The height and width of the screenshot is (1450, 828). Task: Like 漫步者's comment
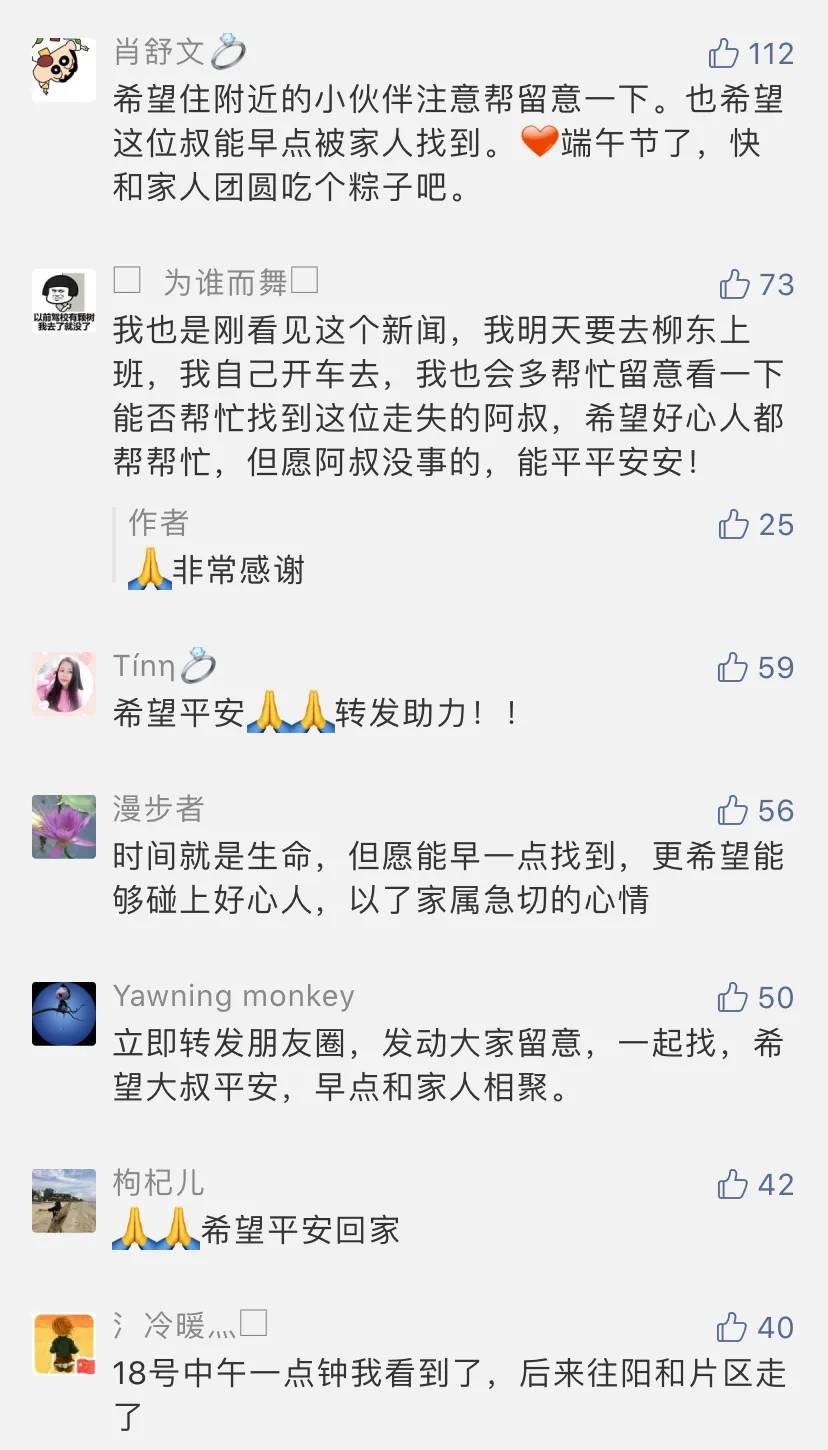click(733, 810)
